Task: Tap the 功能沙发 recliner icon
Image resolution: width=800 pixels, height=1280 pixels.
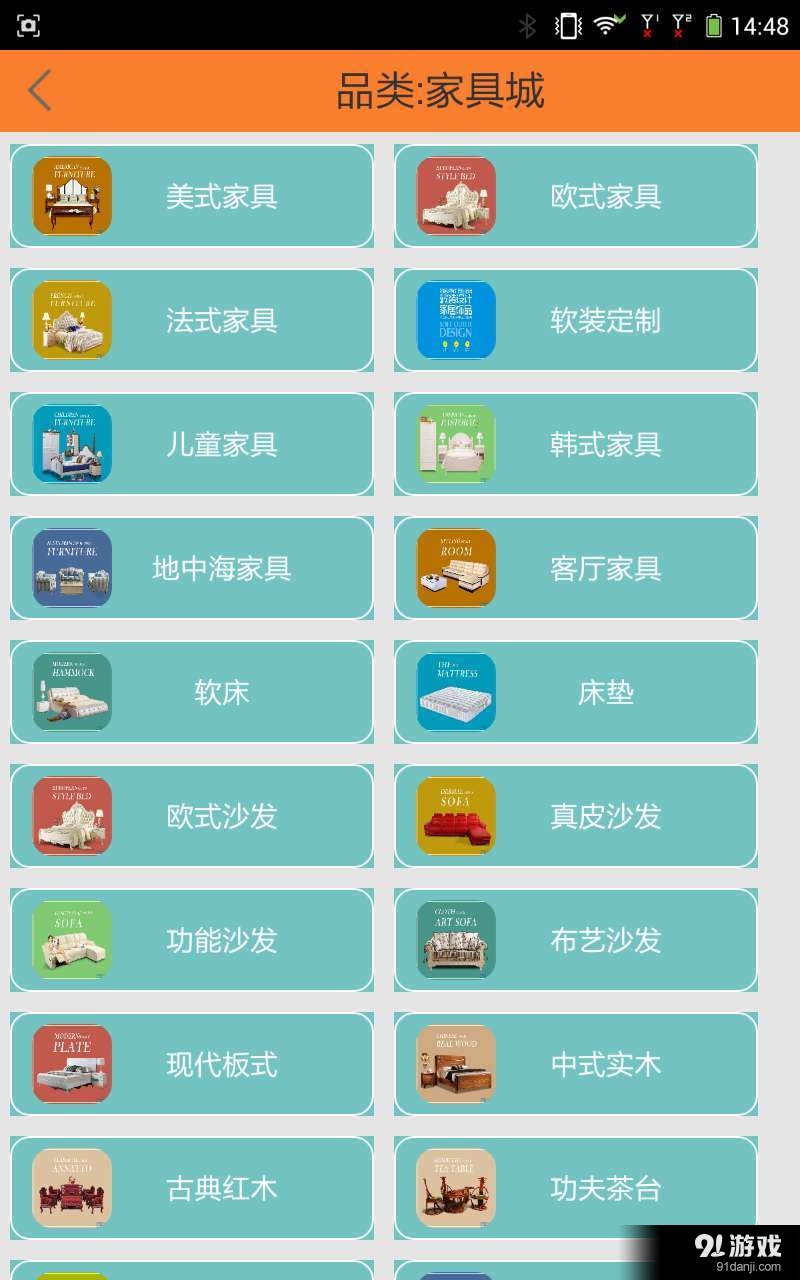Action: [x=70, y=940]
